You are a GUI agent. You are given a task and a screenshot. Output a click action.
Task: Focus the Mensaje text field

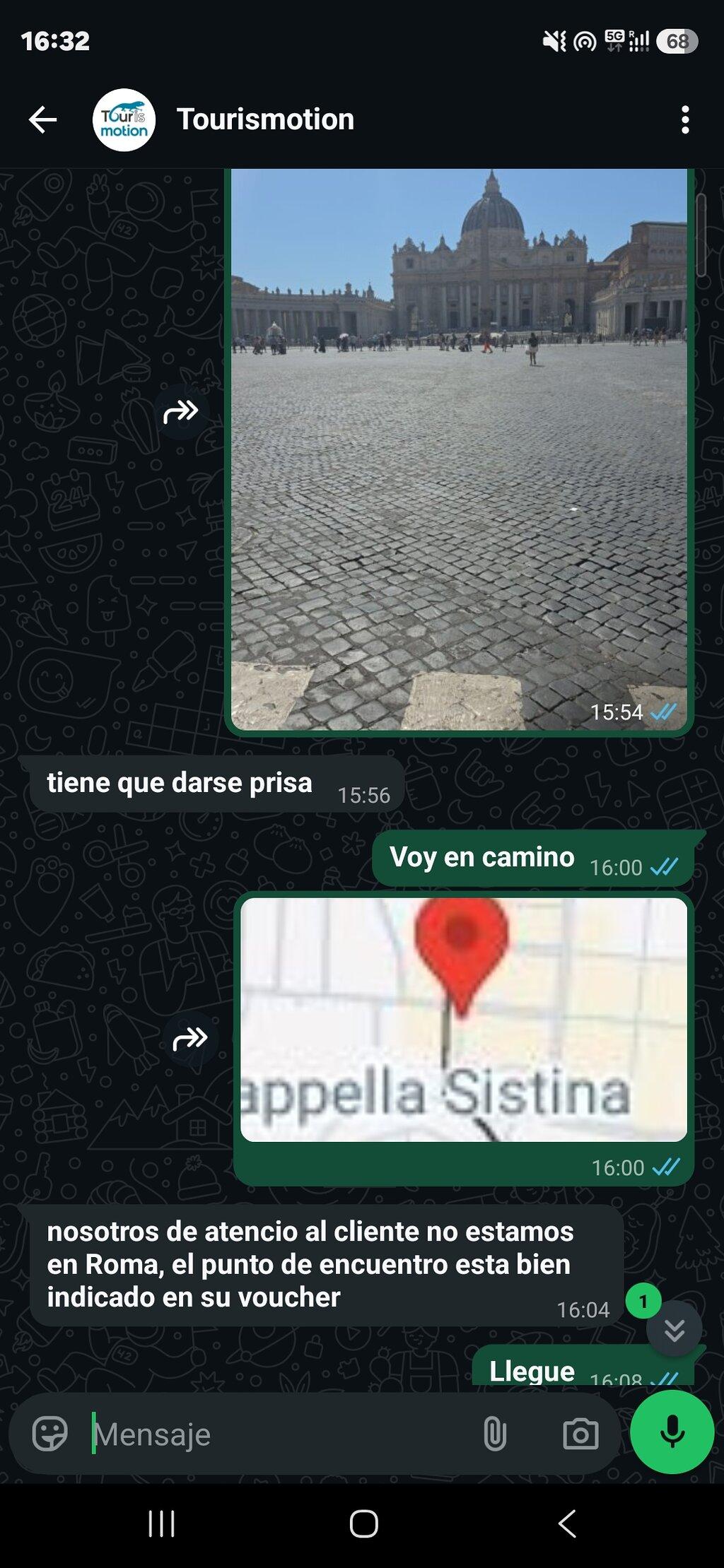(276, 1434)
